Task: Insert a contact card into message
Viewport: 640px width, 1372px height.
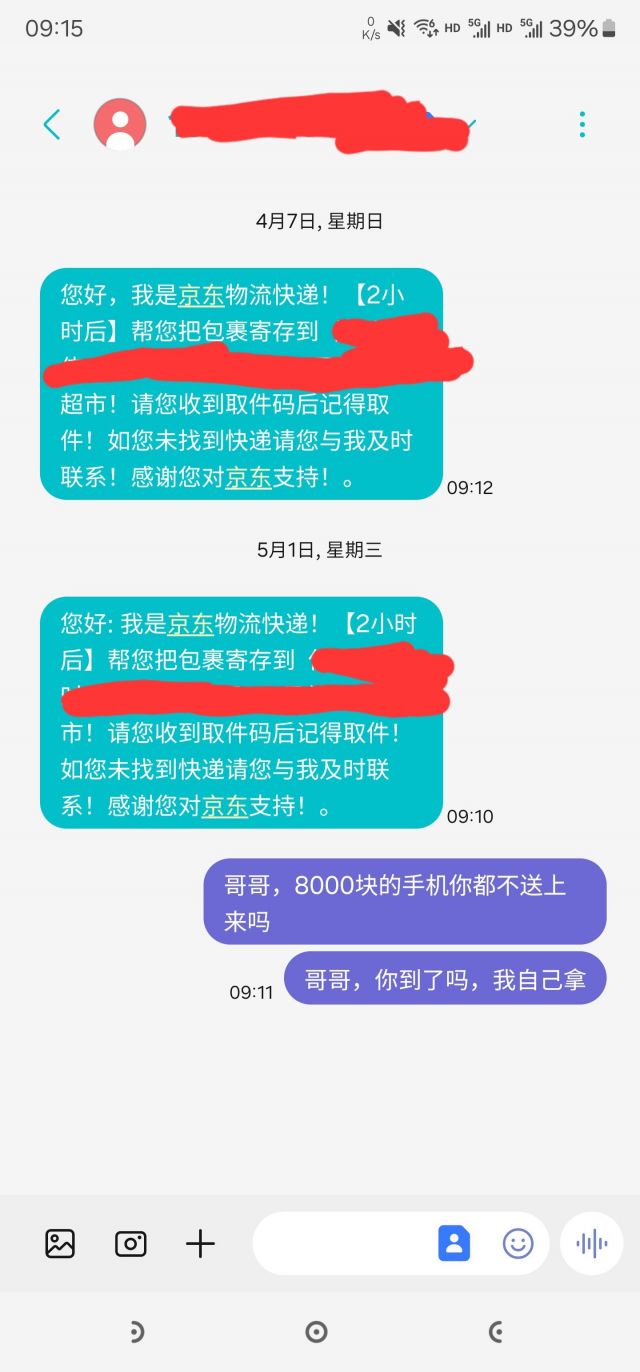Action: [454, 1243]
